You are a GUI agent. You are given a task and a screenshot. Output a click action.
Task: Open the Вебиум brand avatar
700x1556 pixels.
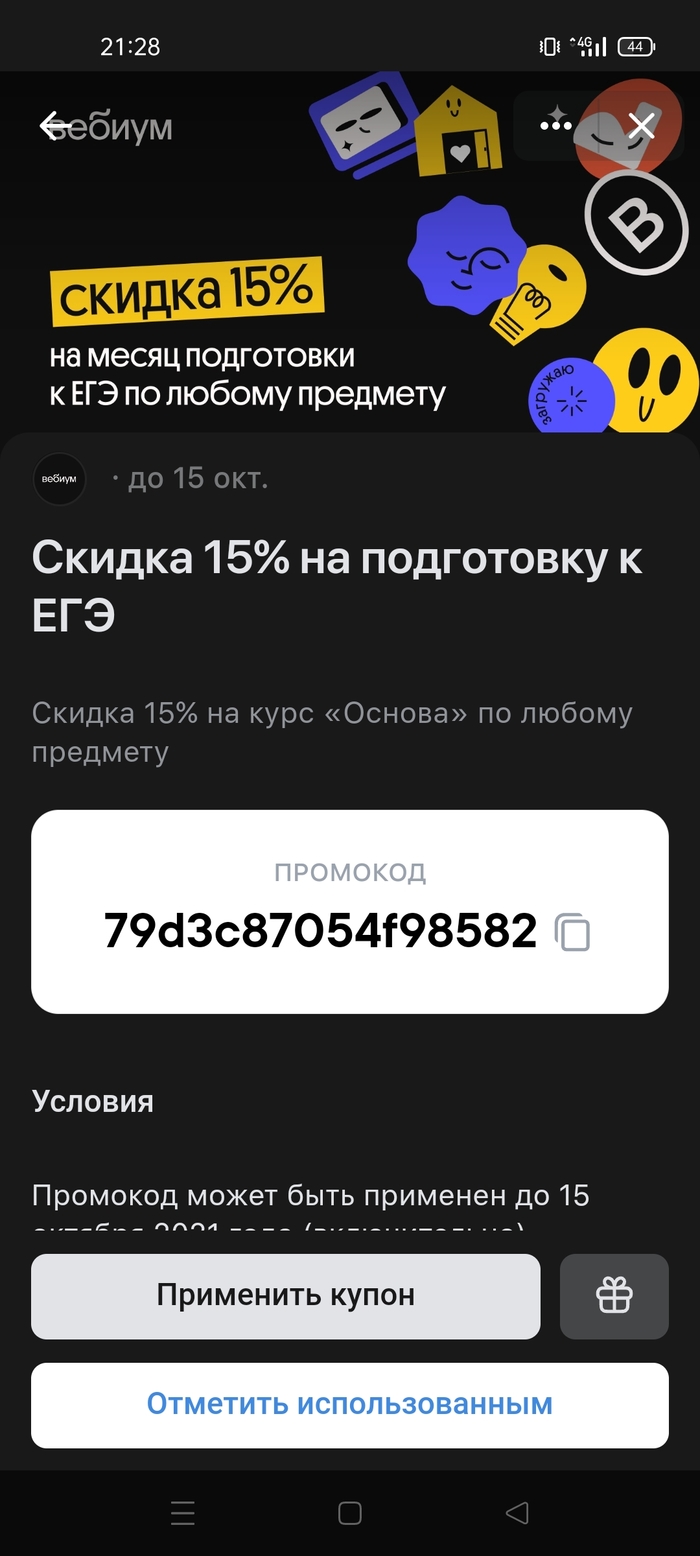(59, 479)
